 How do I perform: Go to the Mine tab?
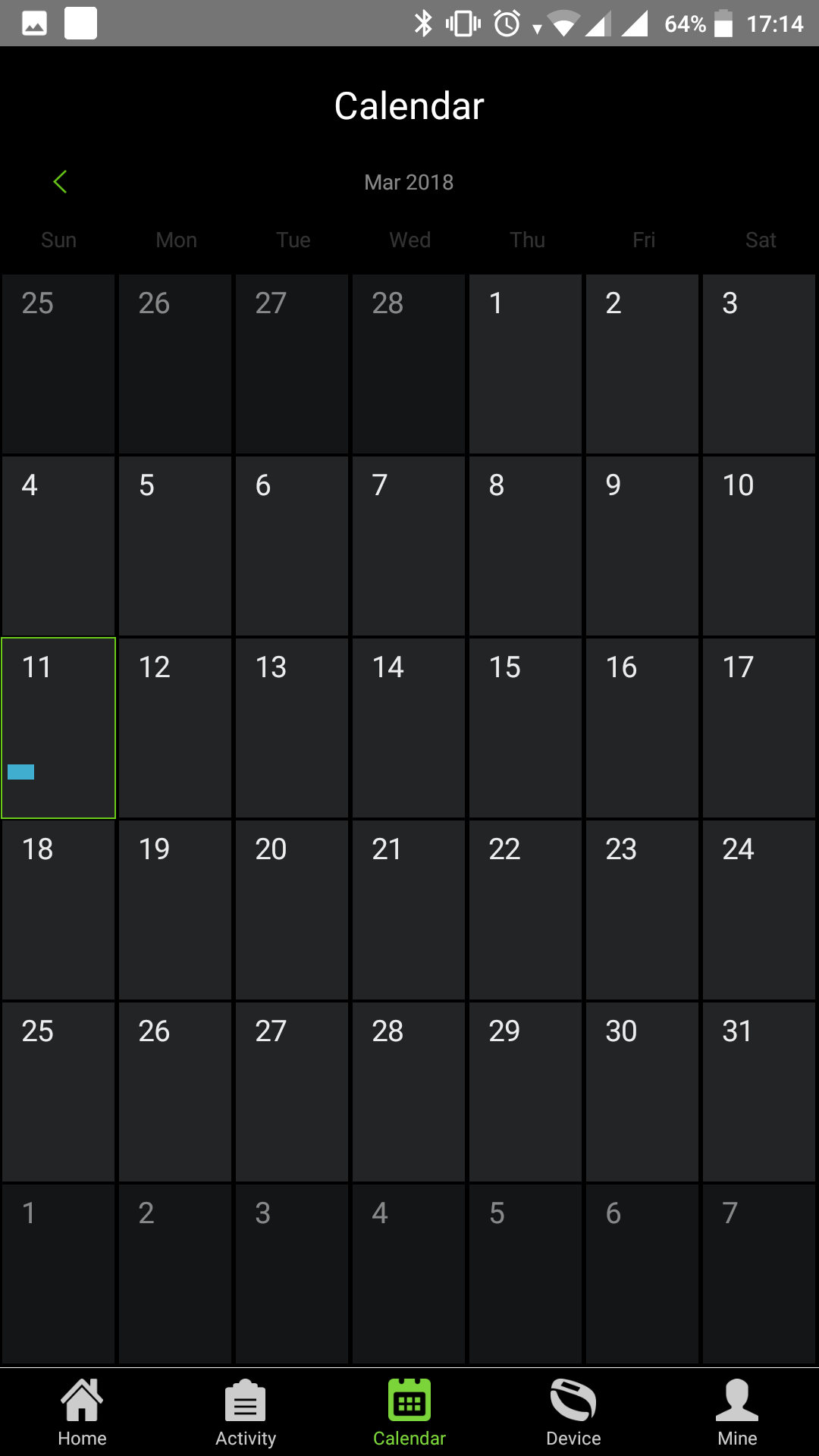point(737,1413)
